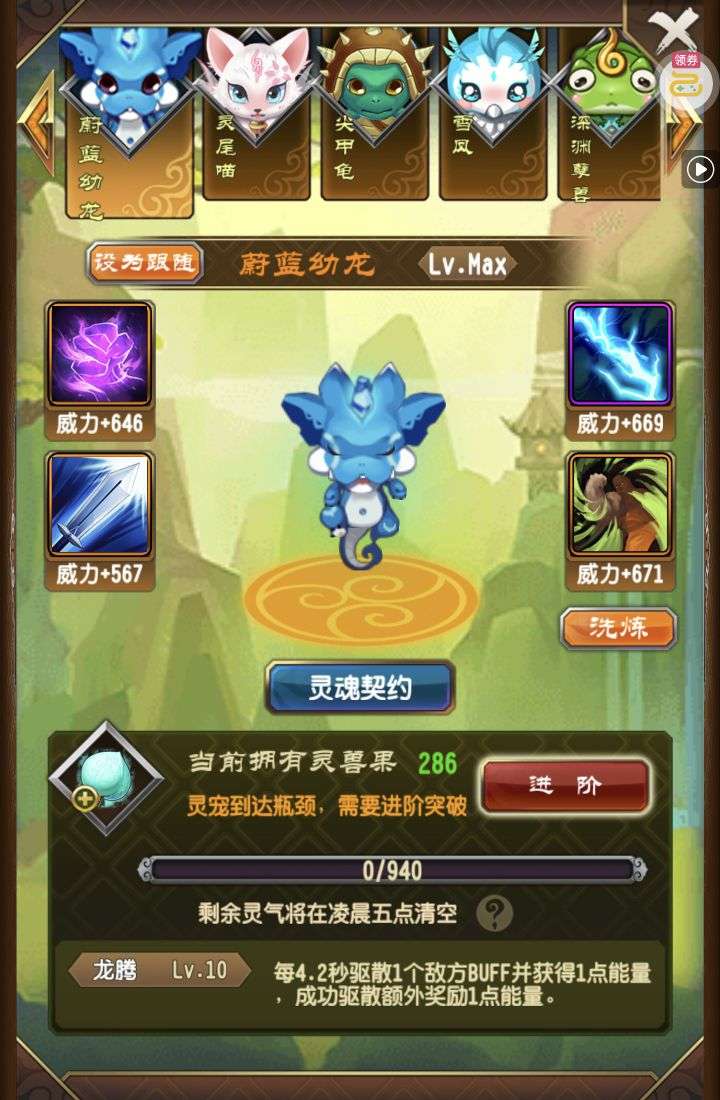Viewport: 720px width, 1100px height.
Task: Tap the 进阶 button
Action: [x=565, y=785]
